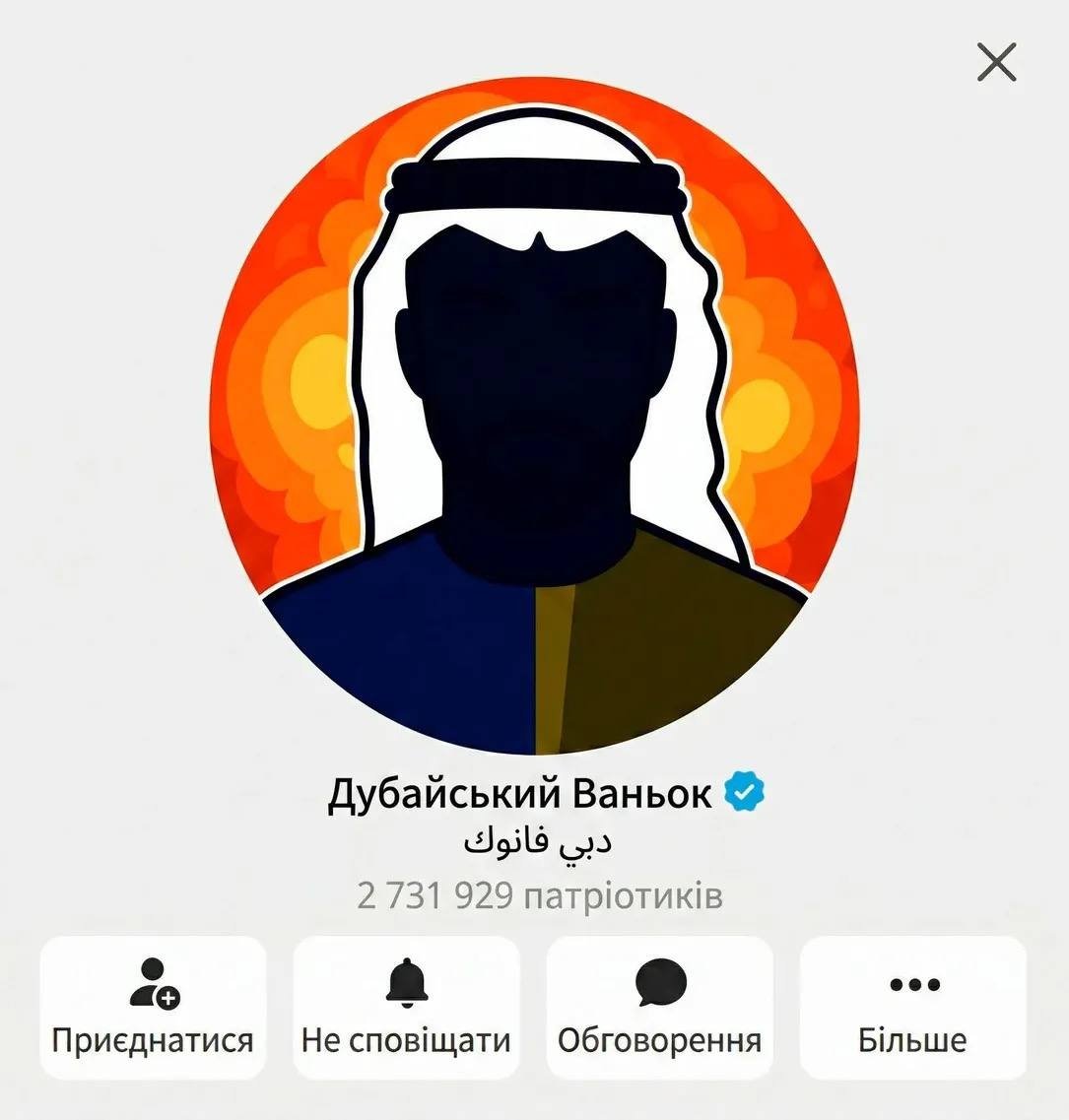Join the channel with Приєднатися
The image size is (1069, 1120).
pyautogui.click(x=153, y=1007)
